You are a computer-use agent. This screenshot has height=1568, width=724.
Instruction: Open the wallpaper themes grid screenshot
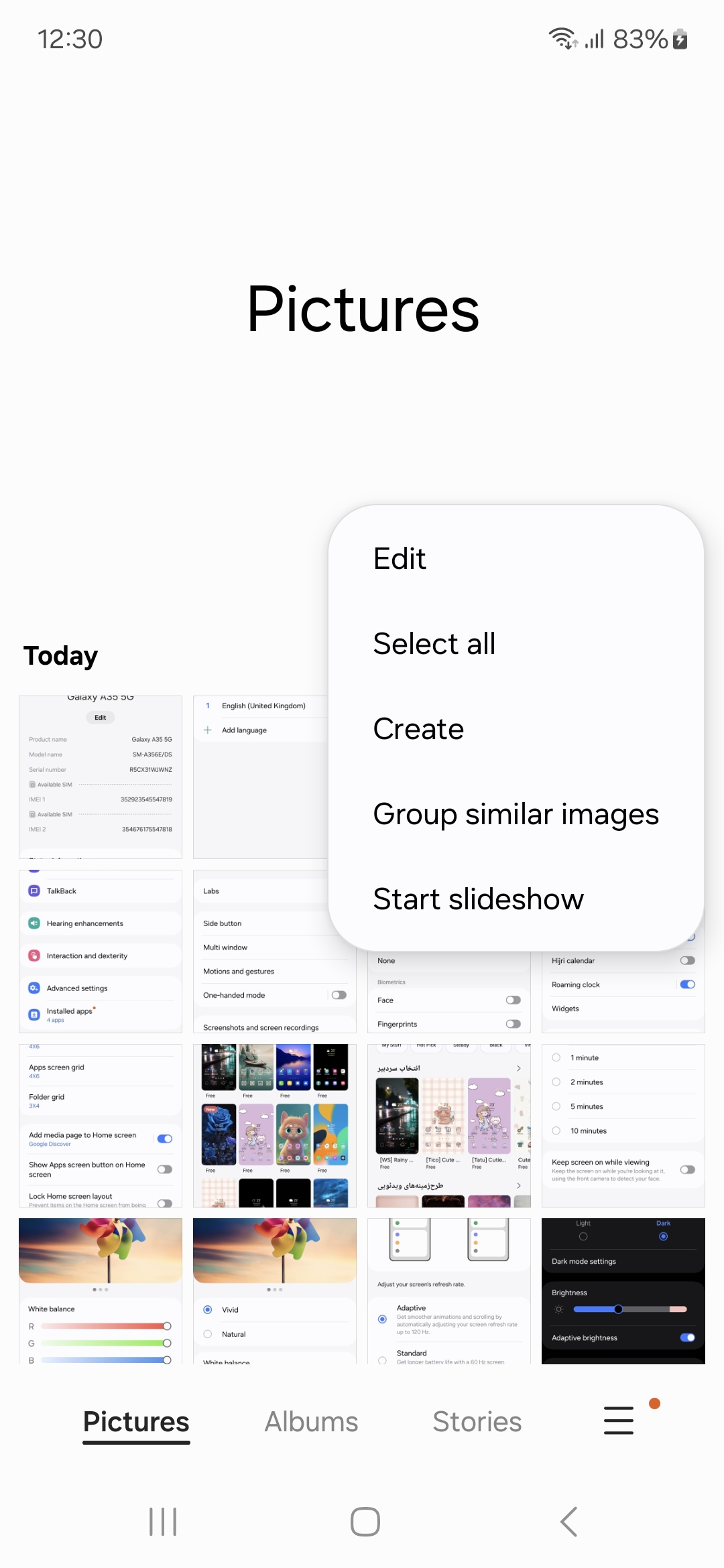[275, 1126]
